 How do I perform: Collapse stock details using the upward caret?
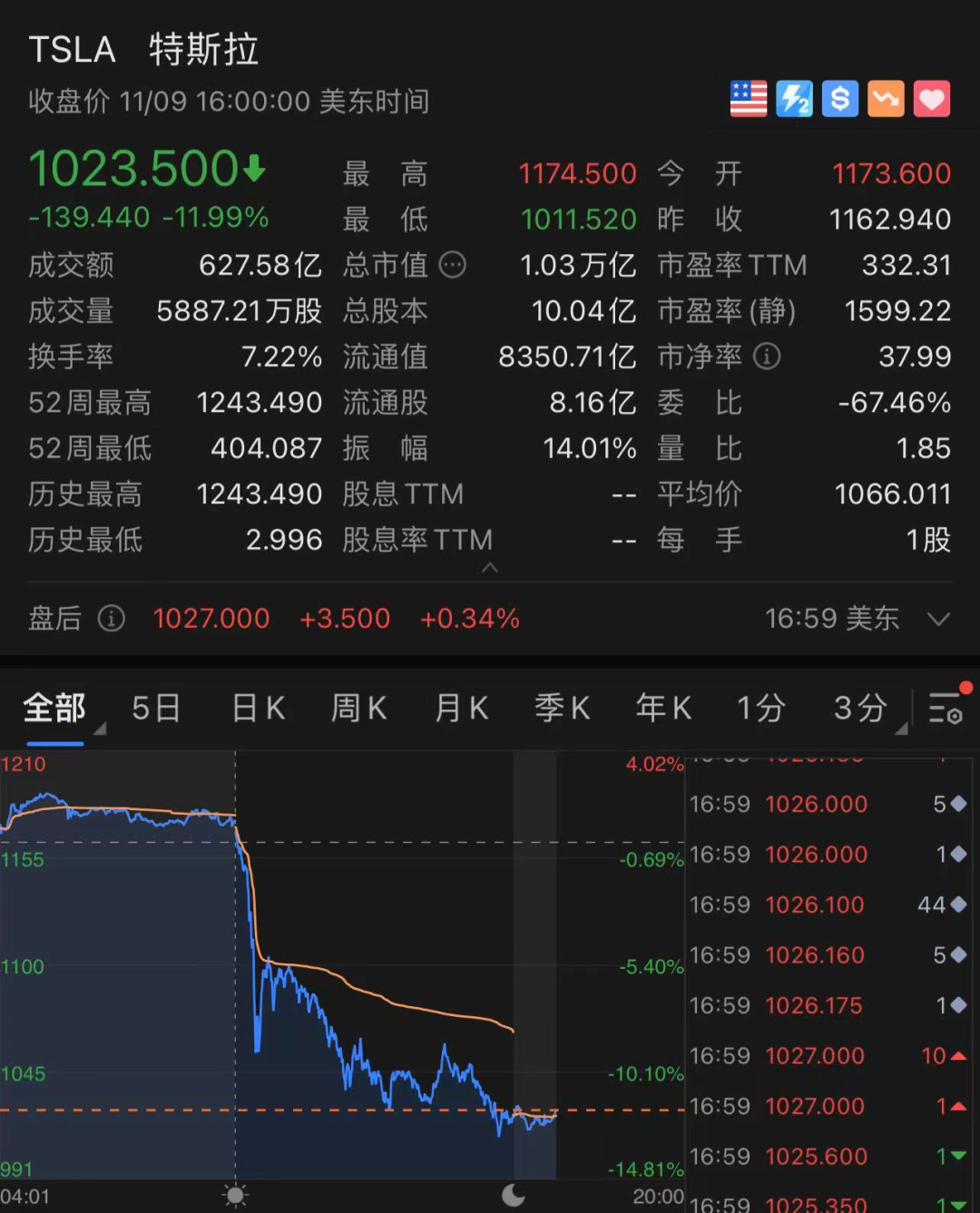[x=490, y=569]
